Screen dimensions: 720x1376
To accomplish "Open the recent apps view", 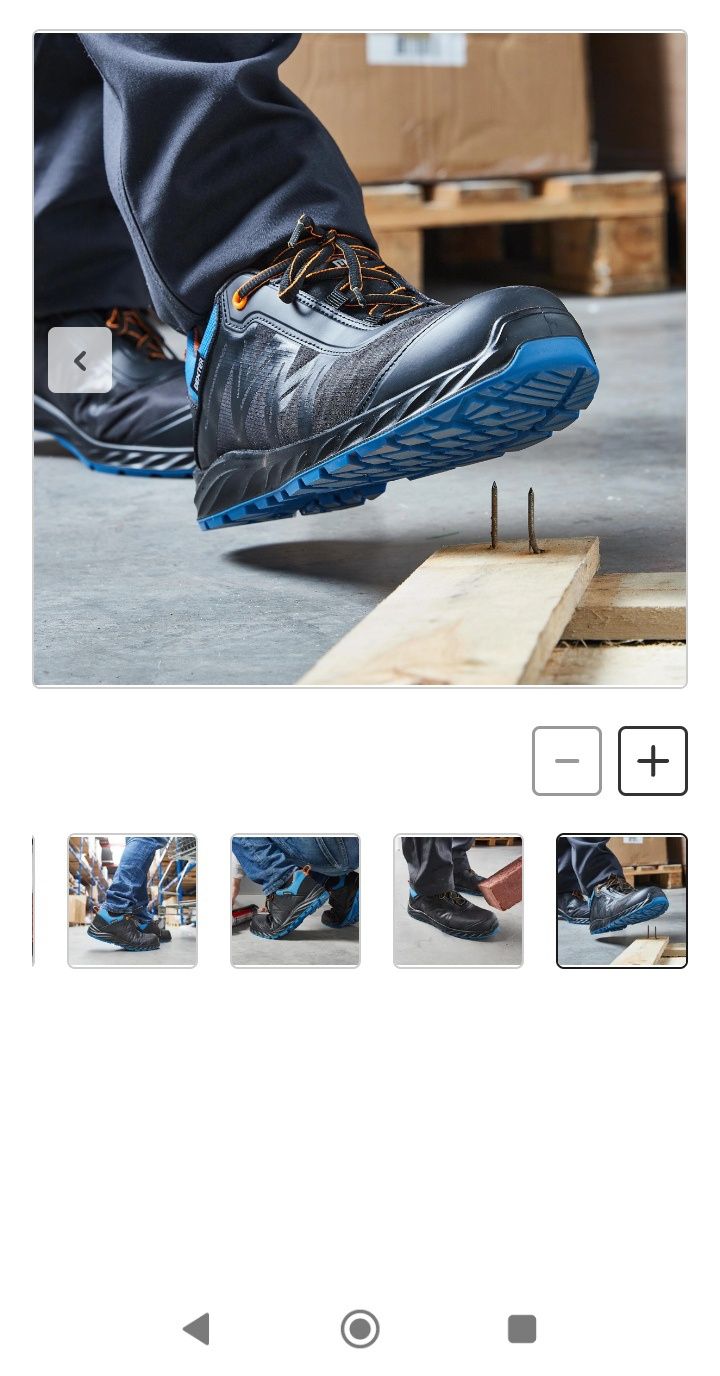I will 522,1329.
